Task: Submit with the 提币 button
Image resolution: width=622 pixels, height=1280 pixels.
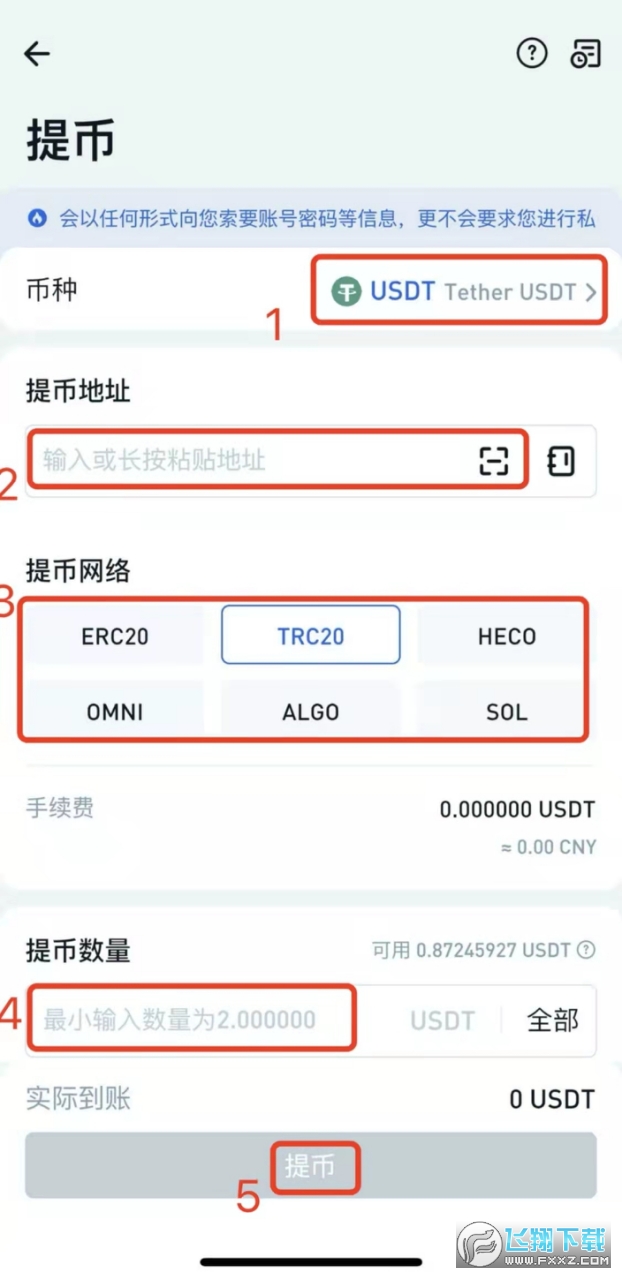Action: click(310, 1165)
